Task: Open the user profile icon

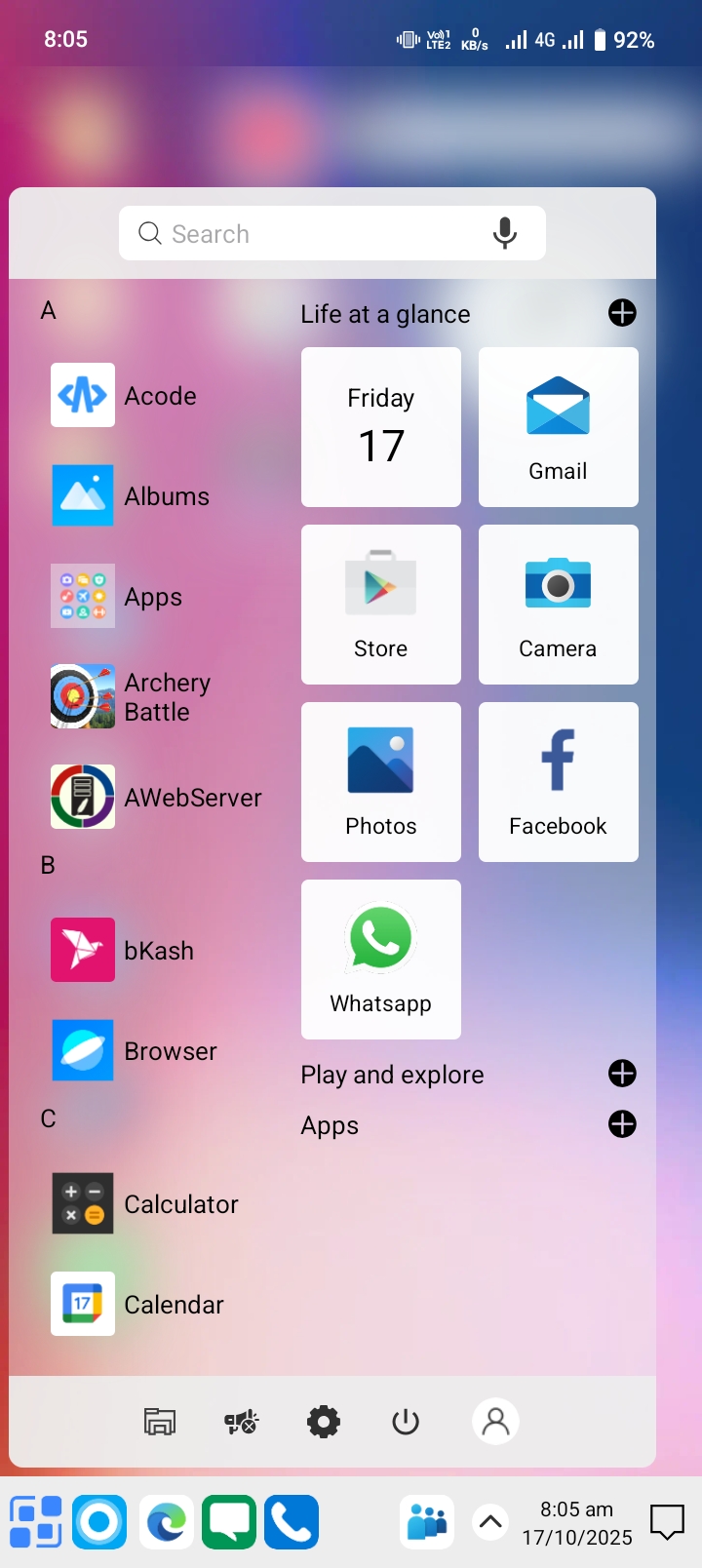Action: point(495,1422)
